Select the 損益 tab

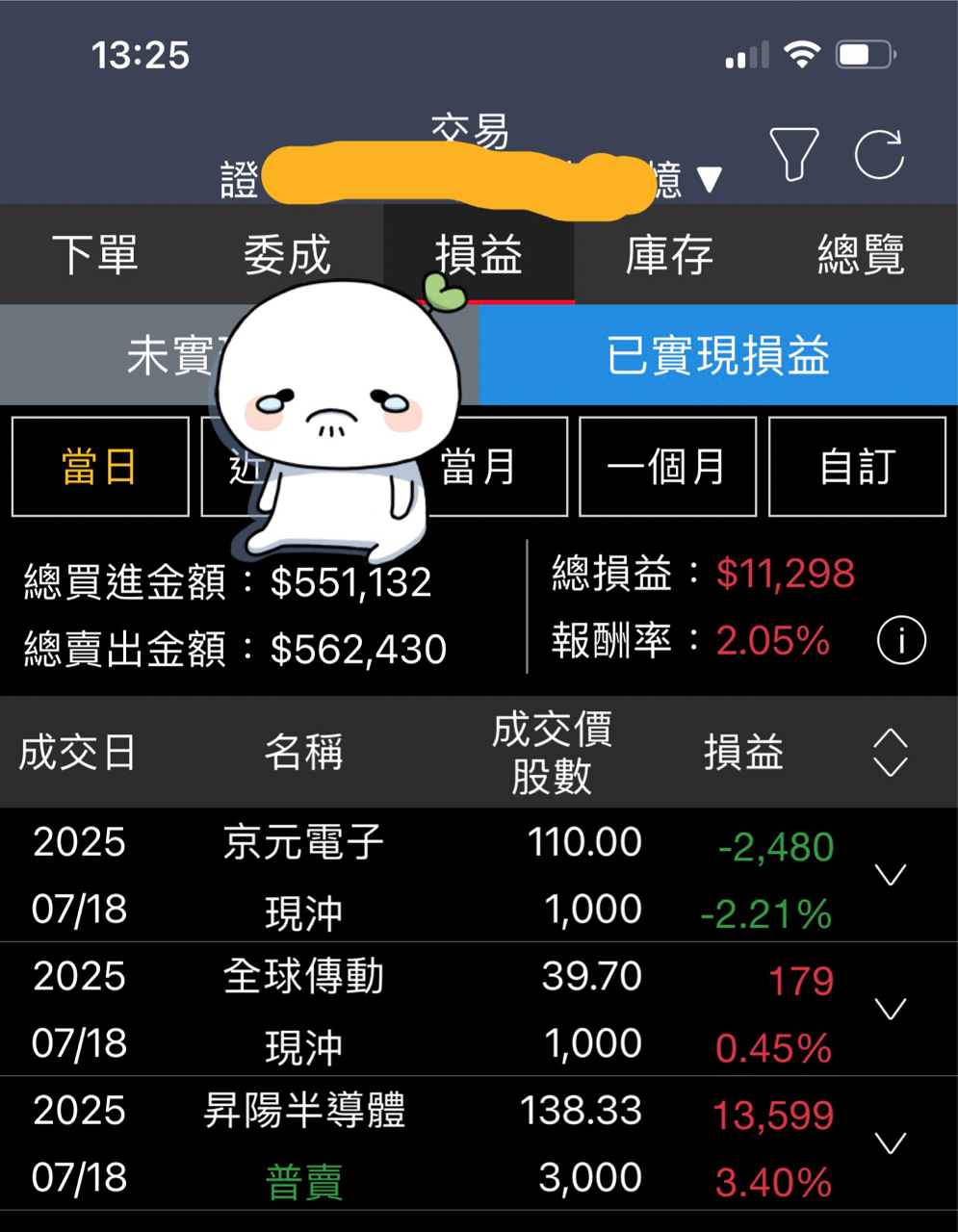click(x=479, y=255)
